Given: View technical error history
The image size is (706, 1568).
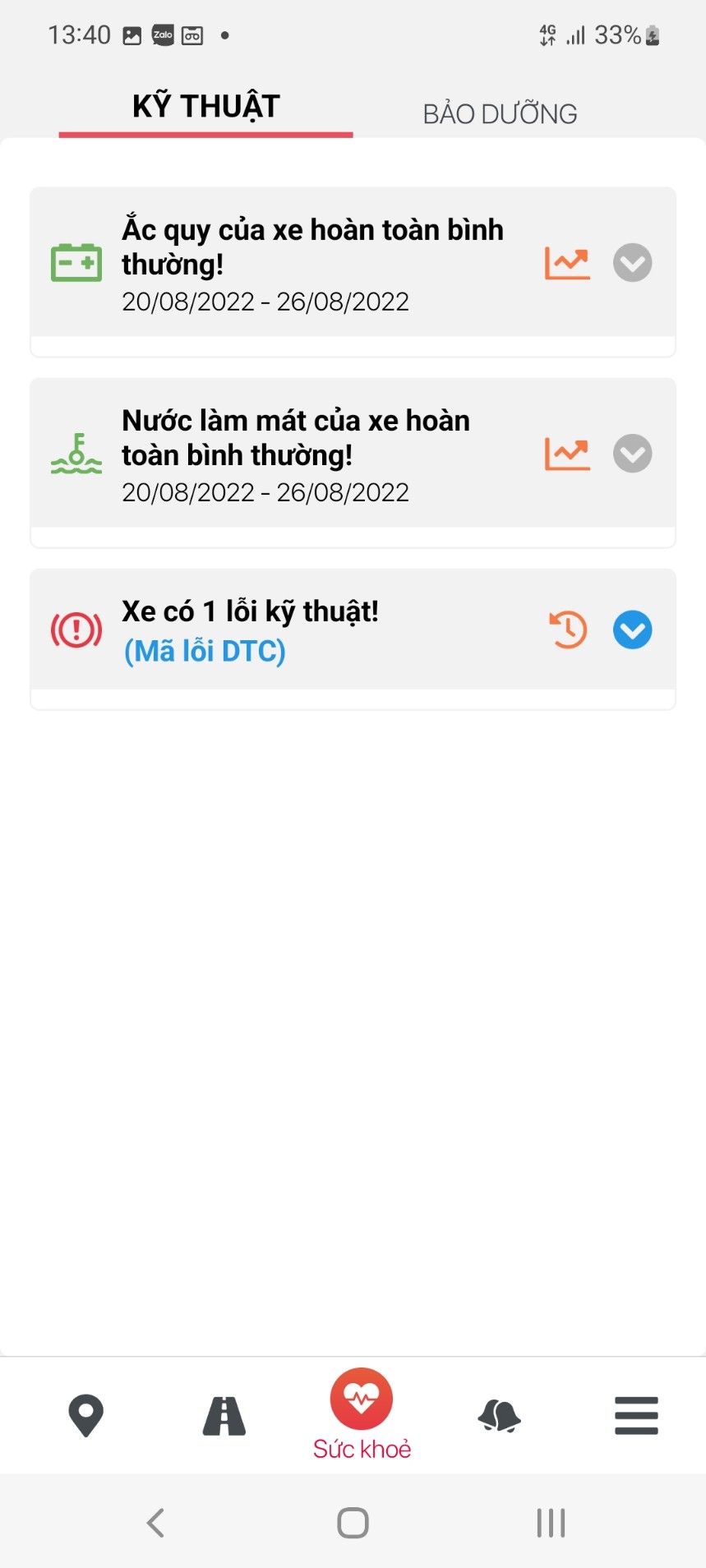Looking at the screenshot, I should point(568,630).
